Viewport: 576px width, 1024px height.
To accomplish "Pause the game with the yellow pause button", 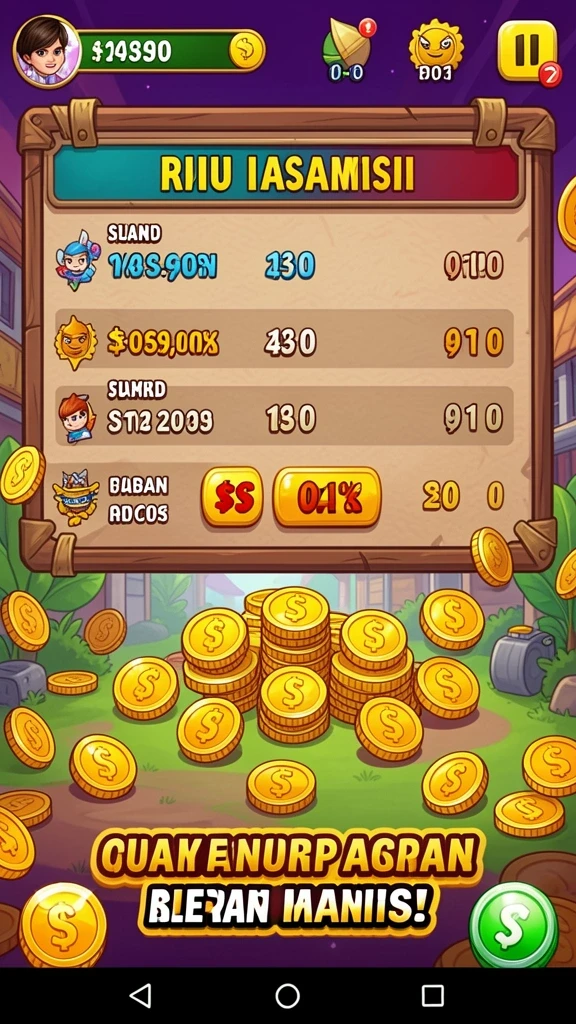I will click(x=527, y=50).
